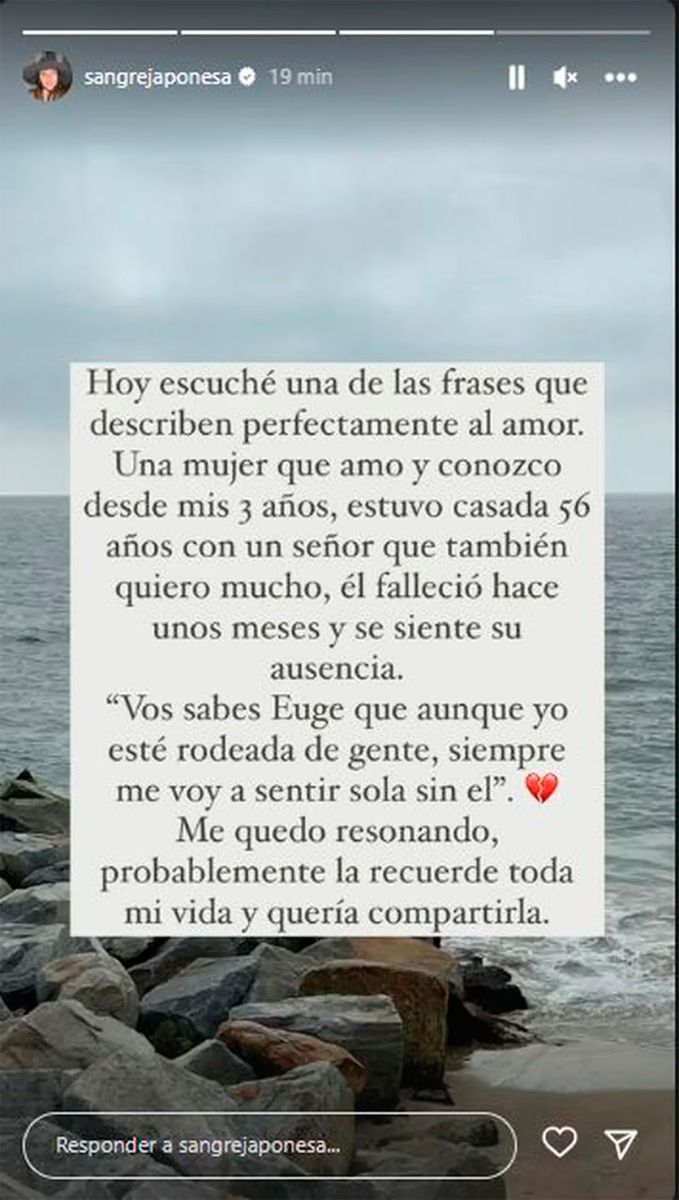The width and height of the screenshot is (679, 1200).
Task: Open the three-dot options menu
Action: 621,77
